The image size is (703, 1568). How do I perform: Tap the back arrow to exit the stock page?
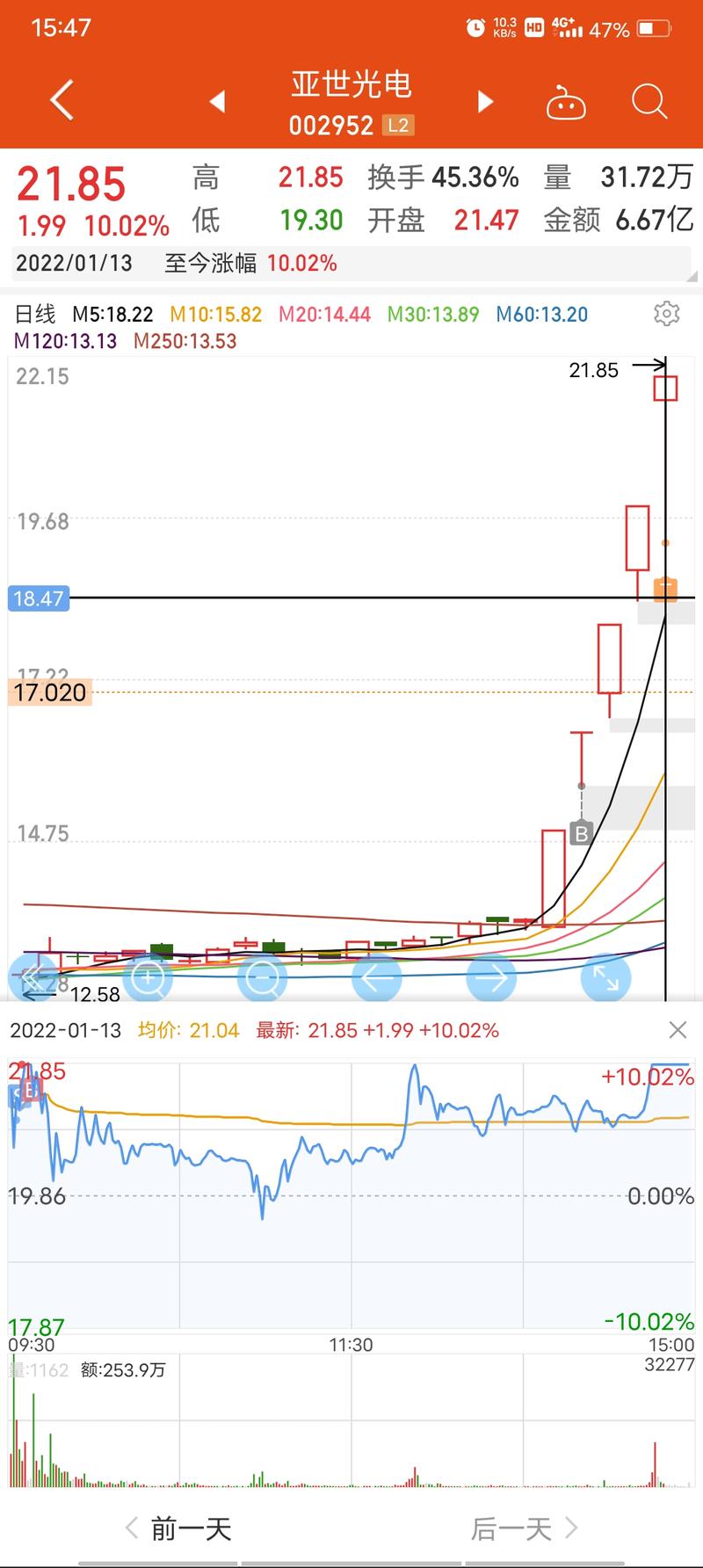[59, 99]
